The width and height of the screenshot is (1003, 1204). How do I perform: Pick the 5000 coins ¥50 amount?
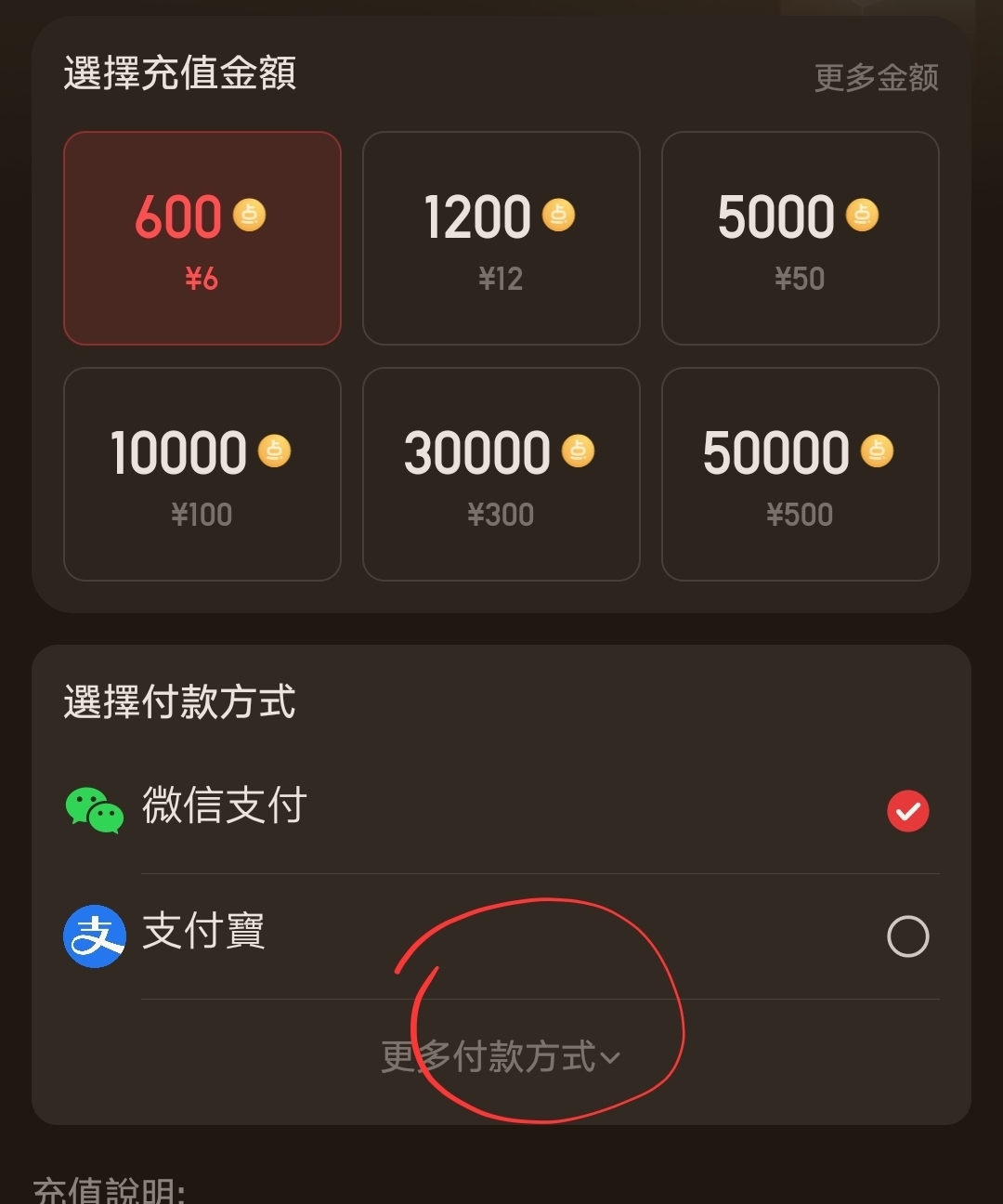800,238
